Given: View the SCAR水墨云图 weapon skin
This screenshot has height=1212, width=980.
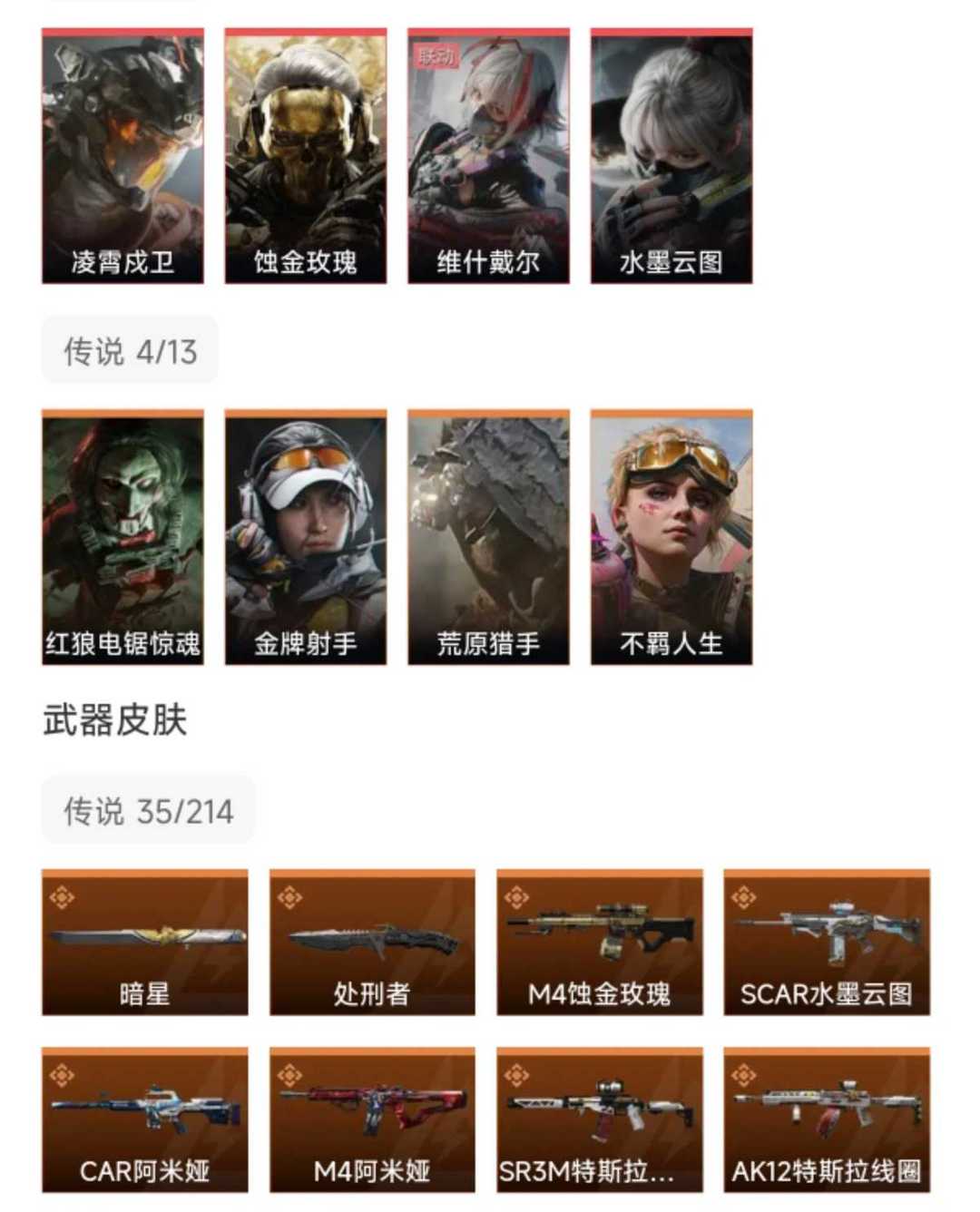Looking at the screenshot, I should pyautogui.click(x=827, y=943).
